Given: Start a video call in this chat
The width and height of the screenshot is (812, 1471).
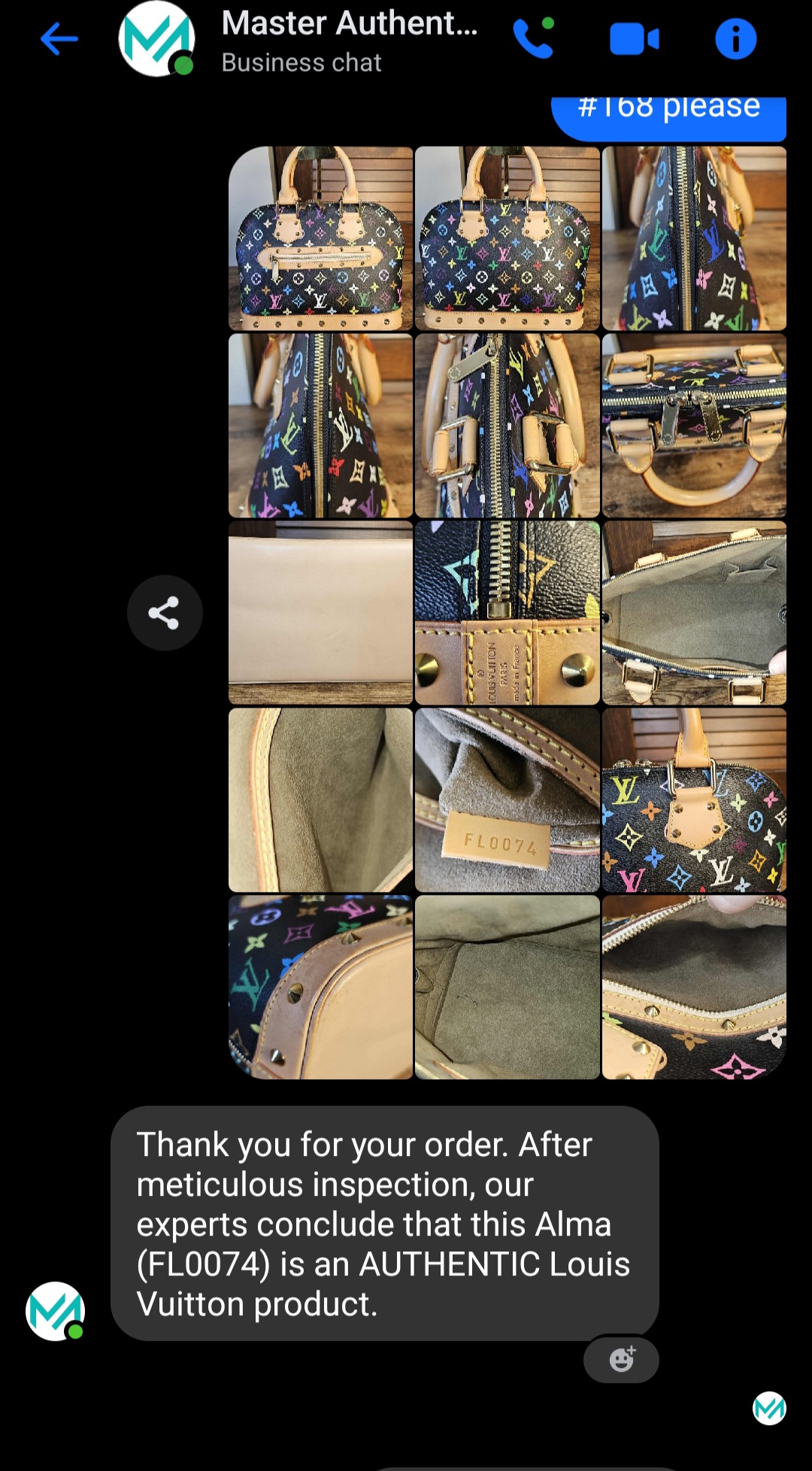Looking at the screenshot, I should pyautogui.click(x=634, y=39).
